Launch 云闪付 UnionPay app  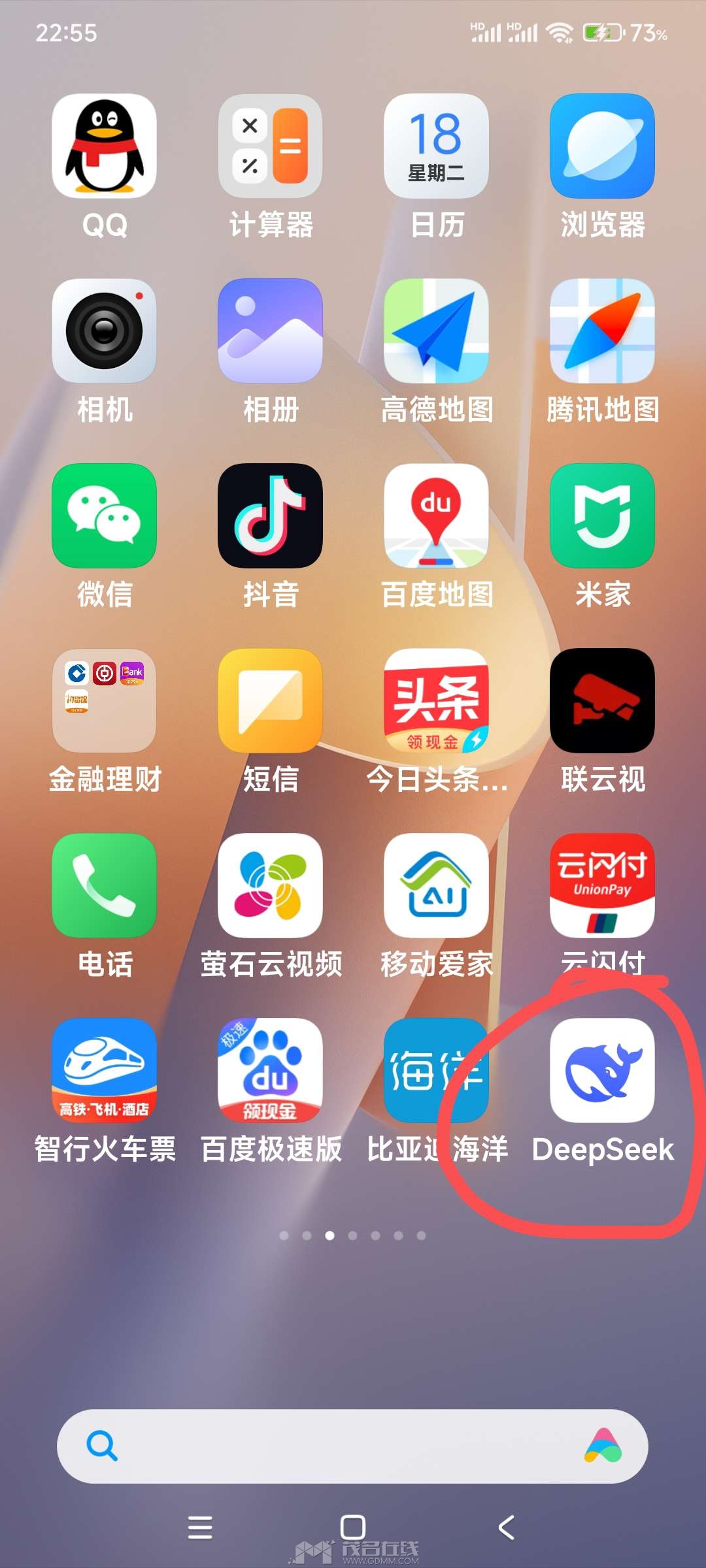[601, 885]
